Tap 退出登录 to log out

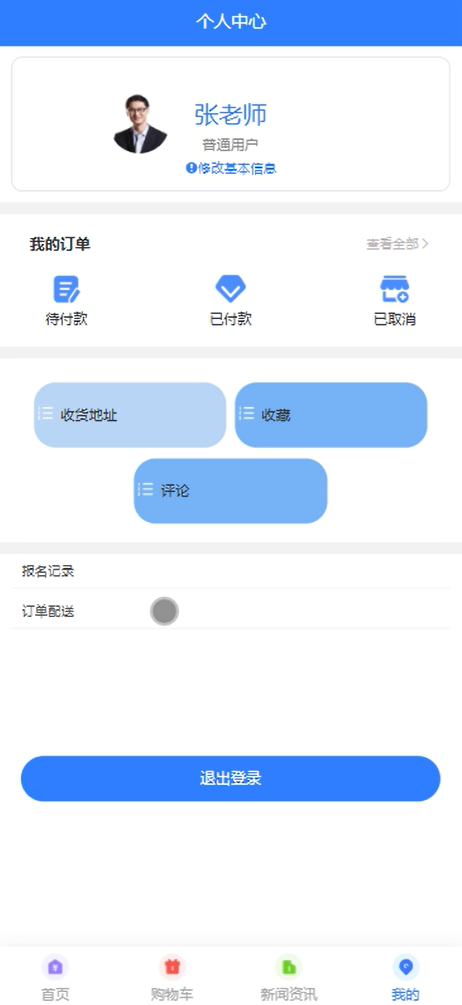(231, 779)
